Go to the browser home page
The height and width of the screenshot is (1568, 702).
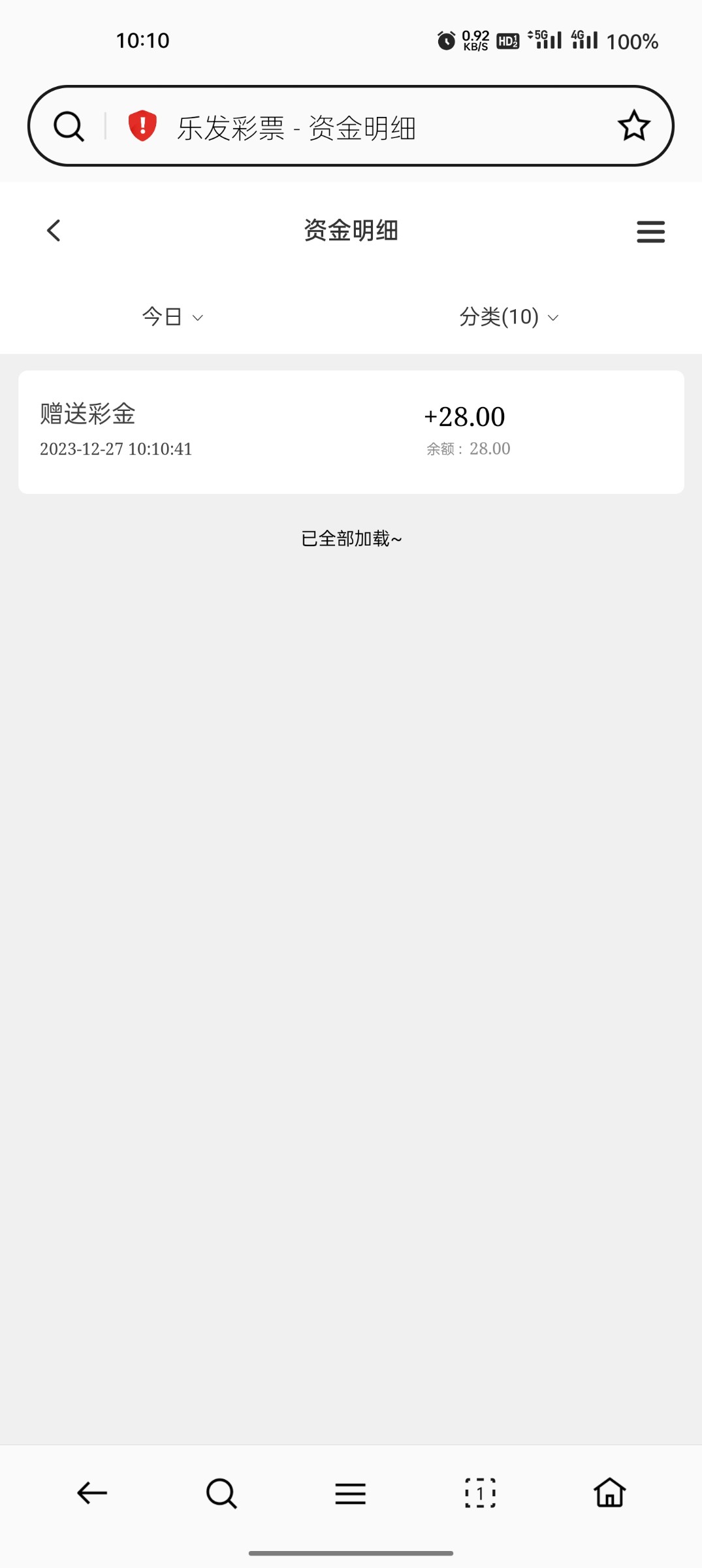pos(609,1493)
